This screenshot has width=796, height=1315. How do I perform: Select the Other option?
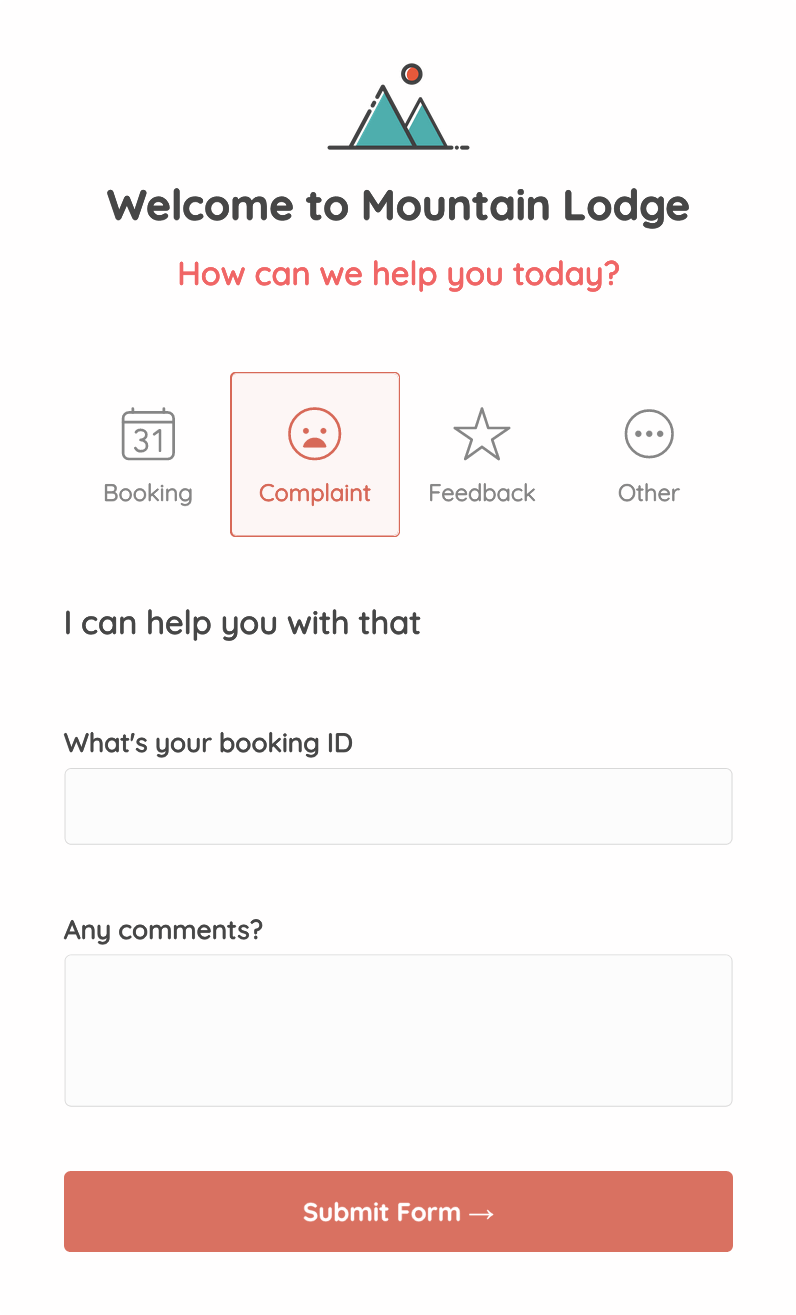(649, 455)
